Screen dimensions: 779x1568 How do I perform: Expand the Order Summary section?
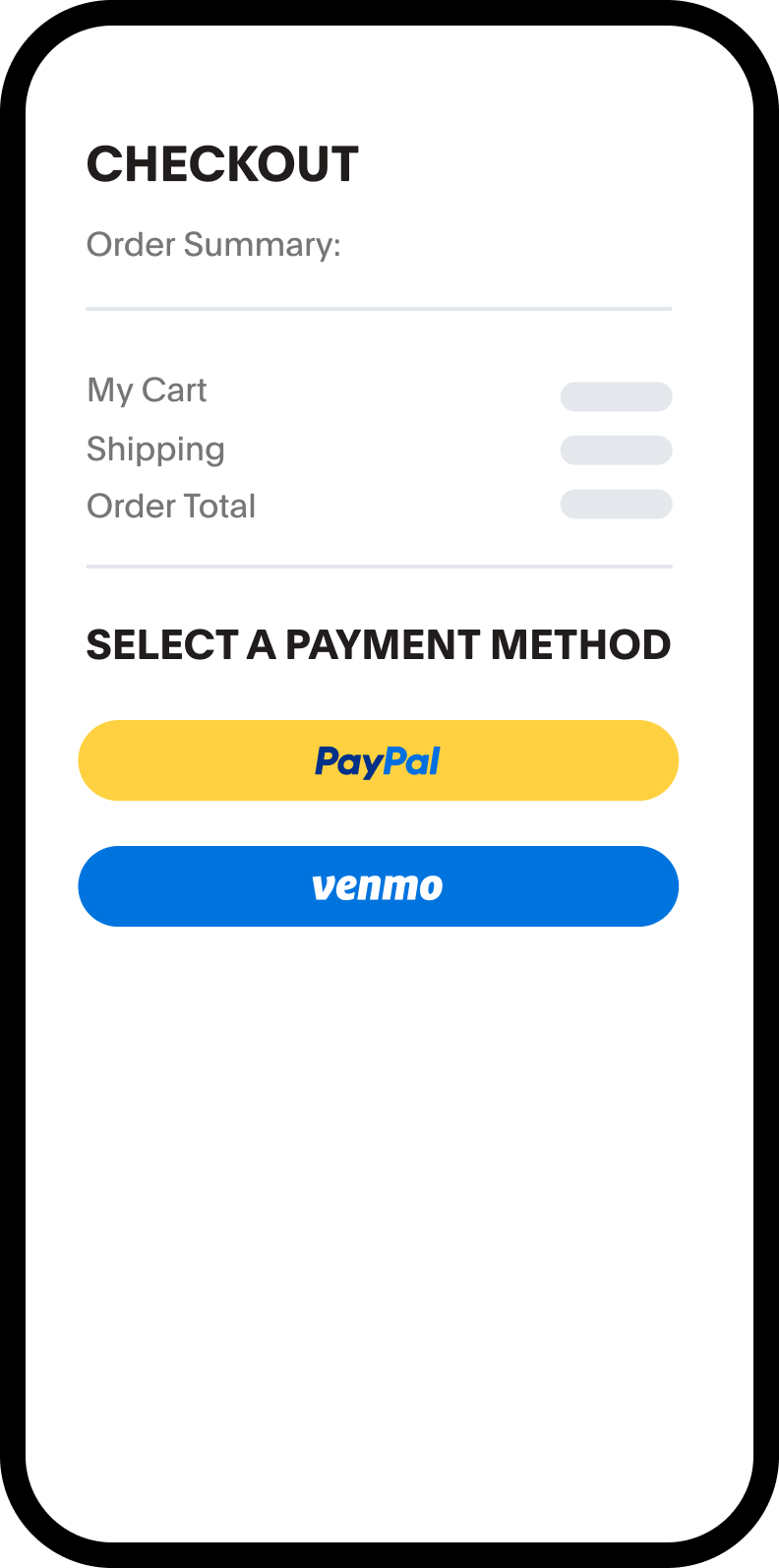(215, 244)
